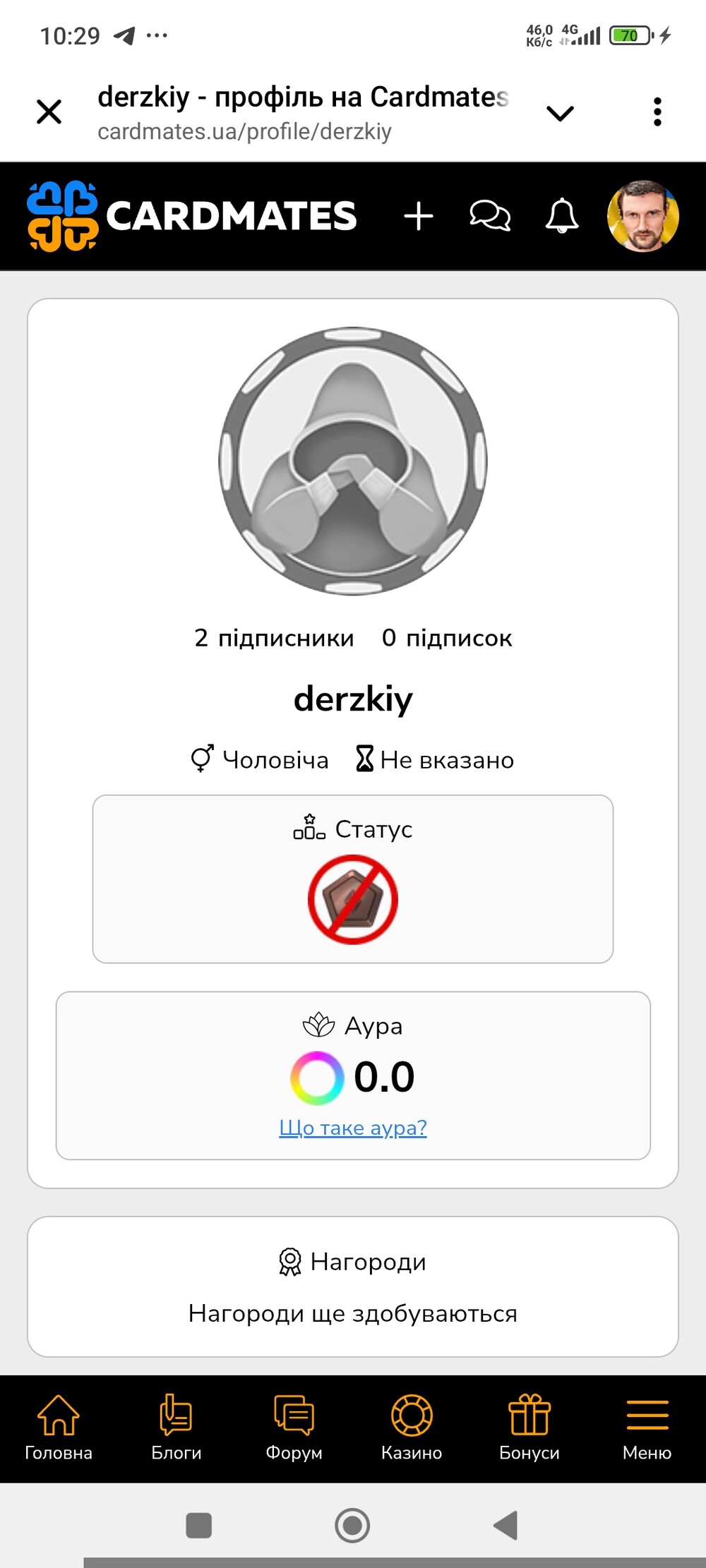This screenshot has width=706, height=1568.
Task: Tap the system back button
Action: (505, 1526)
